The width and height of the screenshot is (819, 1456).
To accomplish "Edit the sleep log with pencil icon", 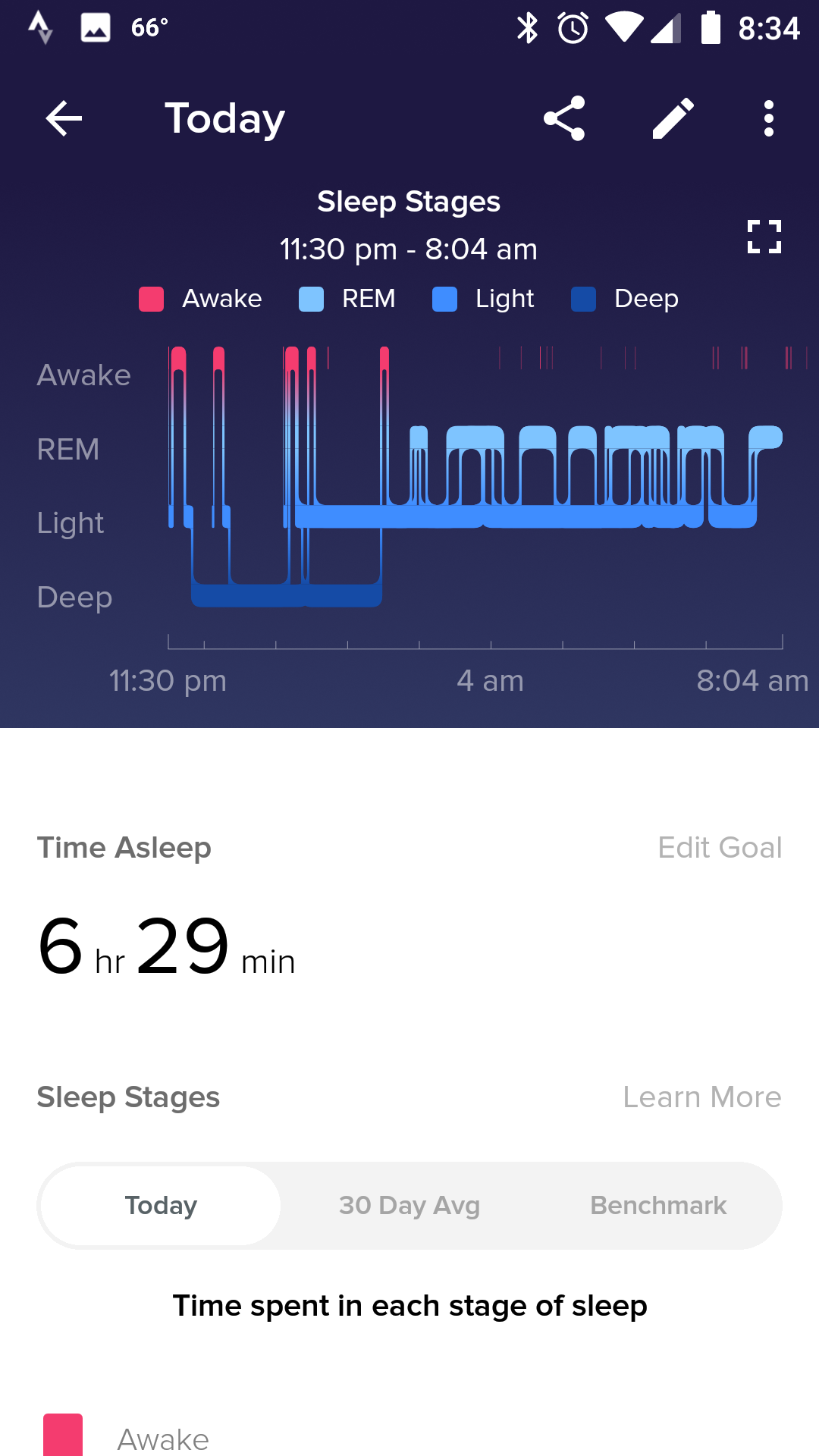I will pos(673,118).
